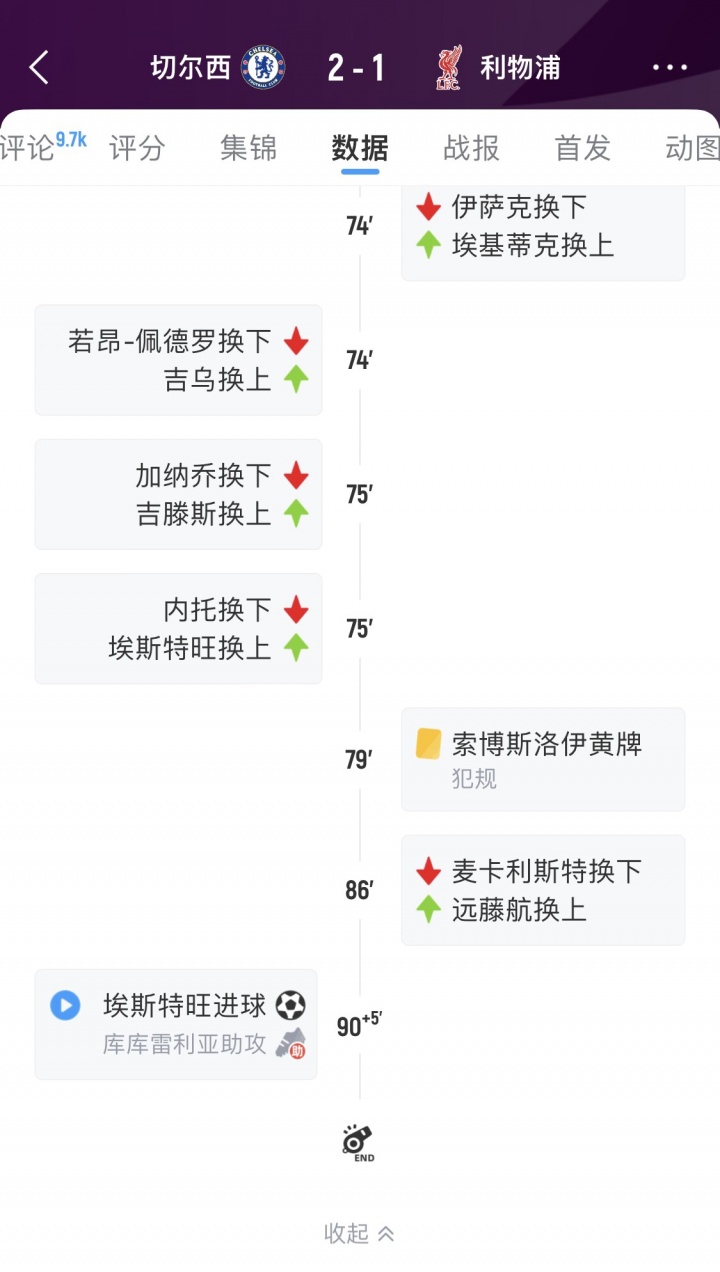Open the 切尔西 team page

point(217,68)
